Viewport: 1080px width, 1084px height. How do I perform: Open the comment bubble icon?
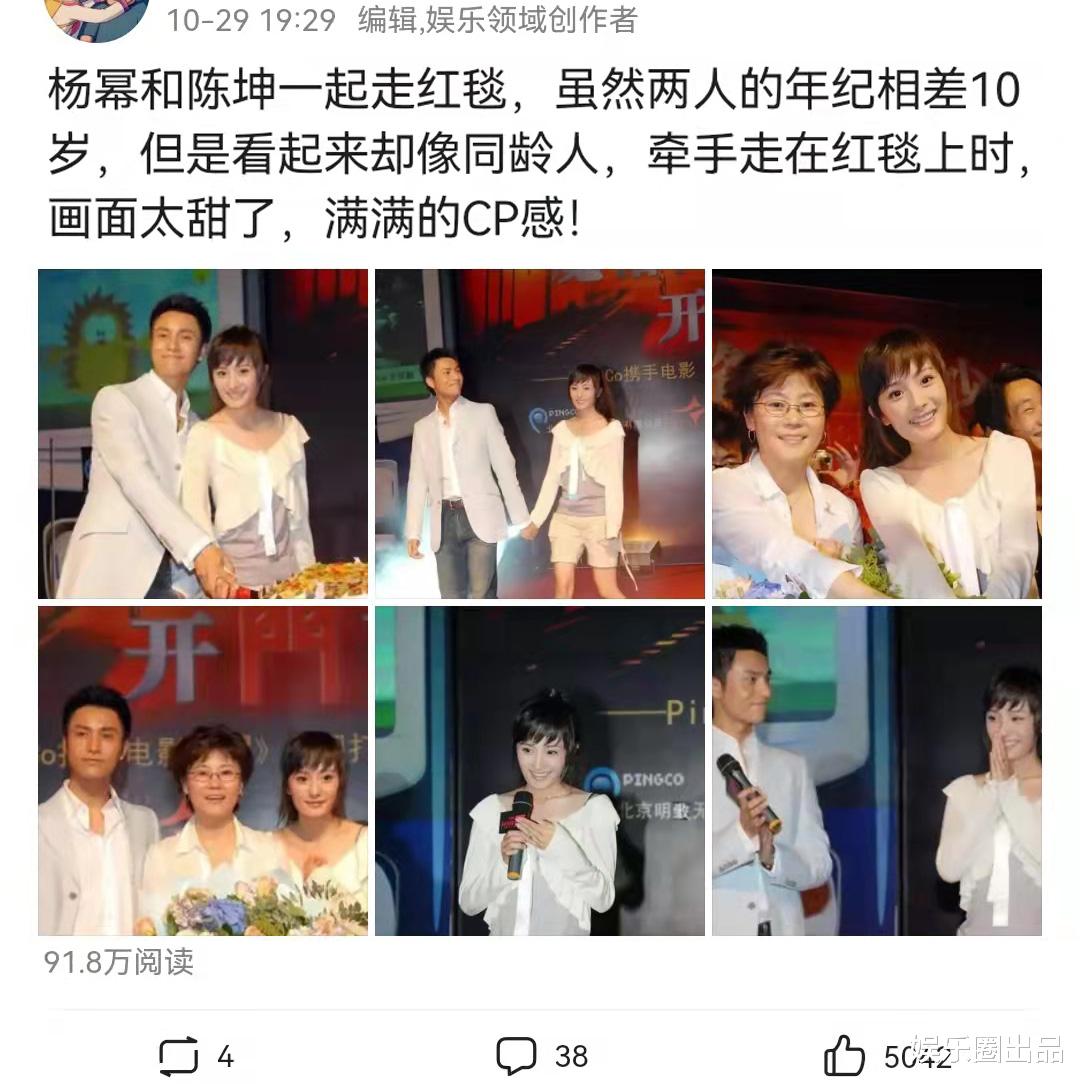(516, 1055)
